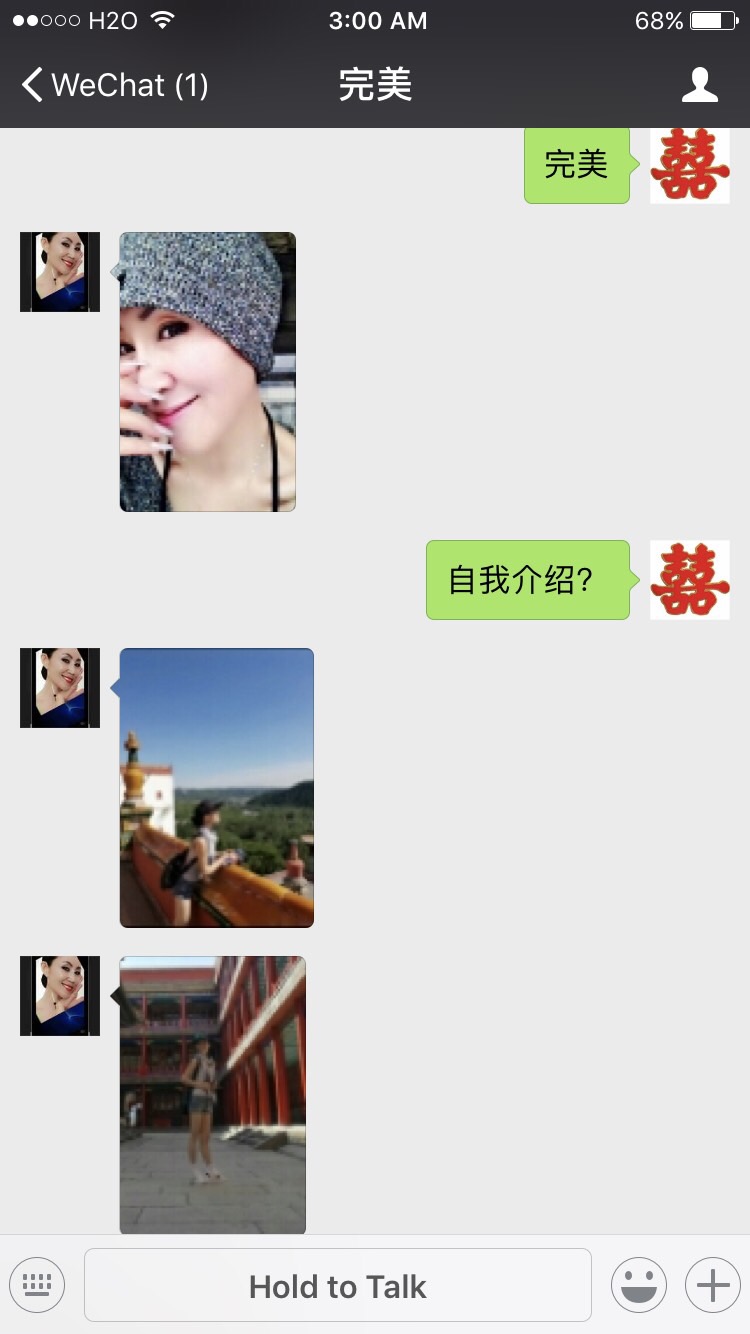The height and width of the screenshot is (1334, 750).
Task: Switch to keyboard text input
Action: point(37,1285)
